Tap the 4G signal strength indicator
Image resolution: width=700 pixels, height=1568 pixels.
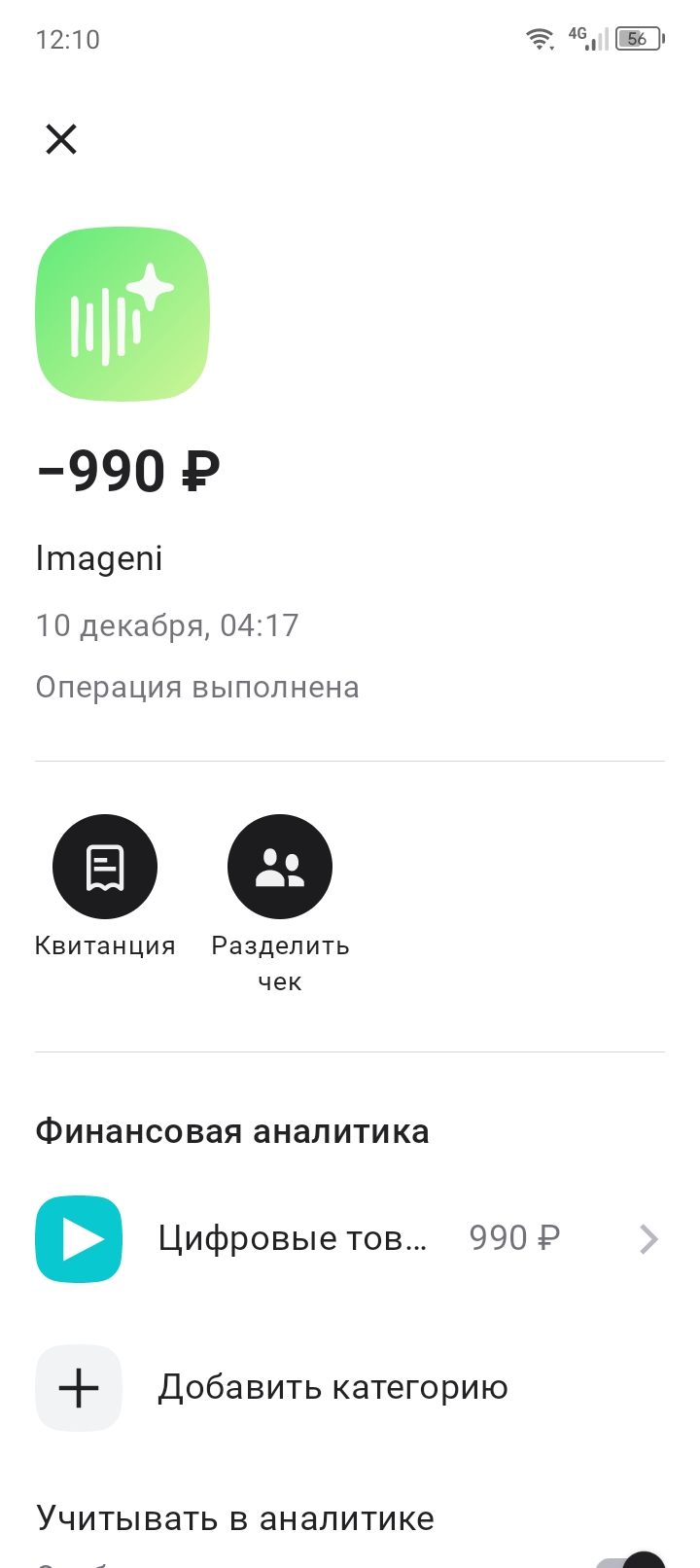[591, 39]
